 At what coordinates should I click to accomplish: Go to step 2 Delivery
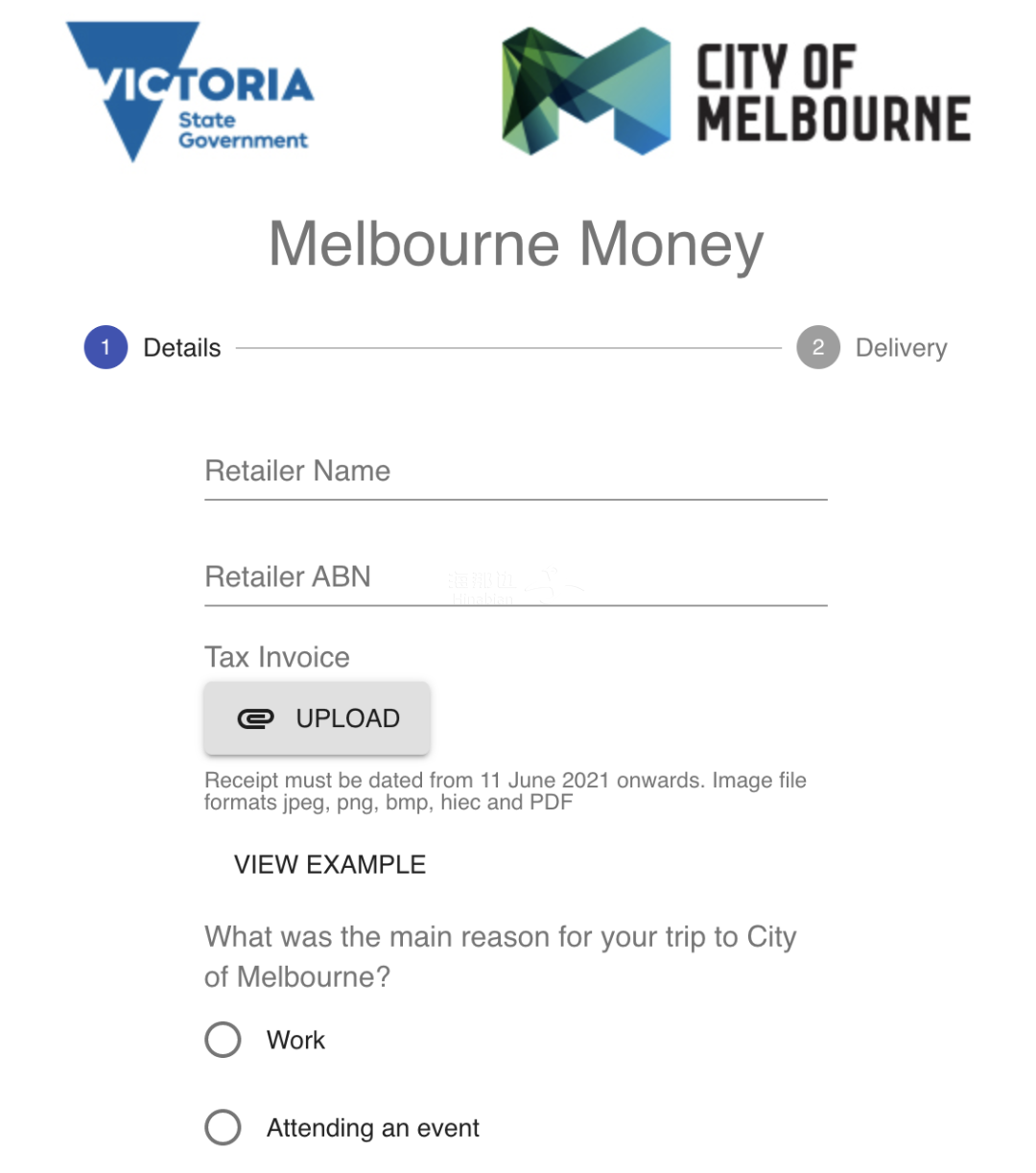818,347
